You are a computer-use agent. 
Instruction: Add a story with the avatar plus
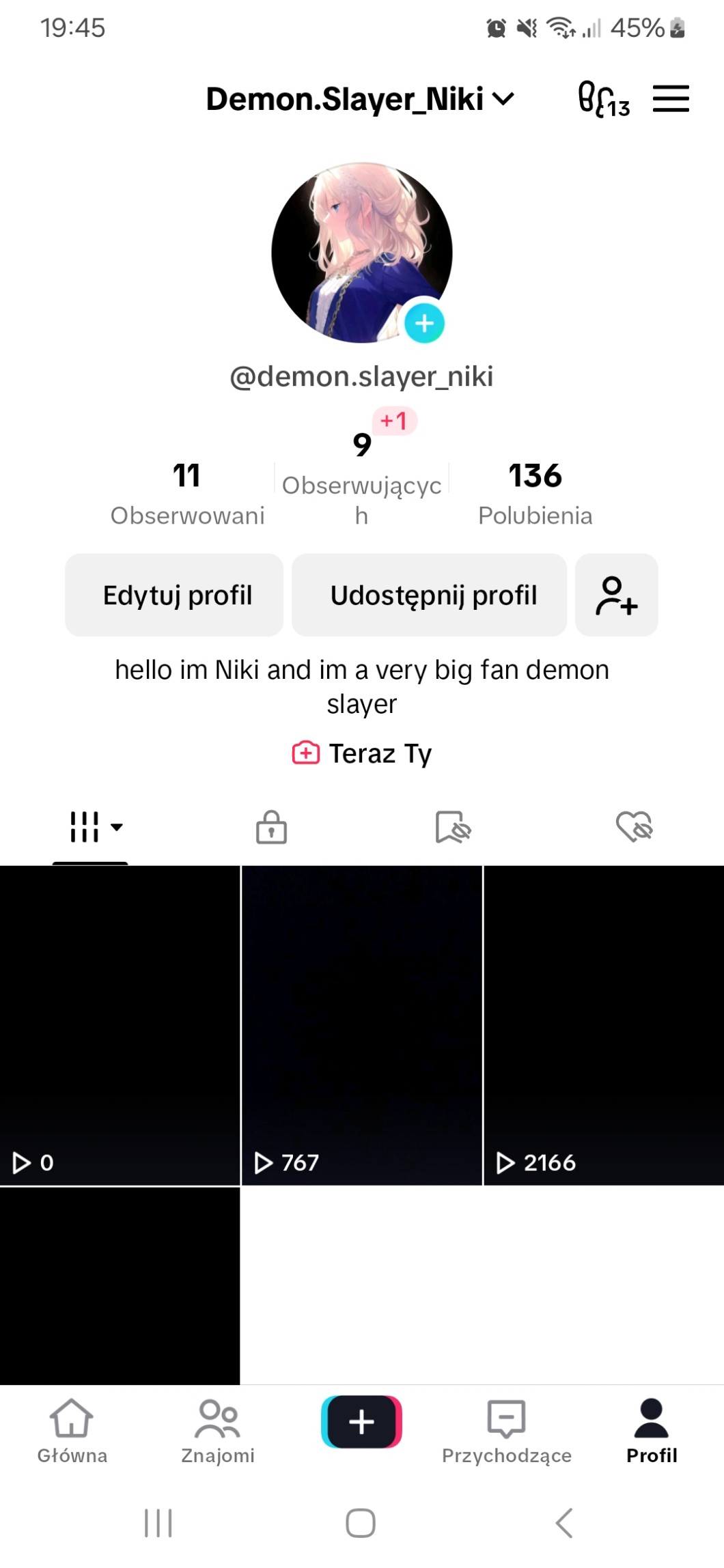pyautogui.click(x=424, y=323)
